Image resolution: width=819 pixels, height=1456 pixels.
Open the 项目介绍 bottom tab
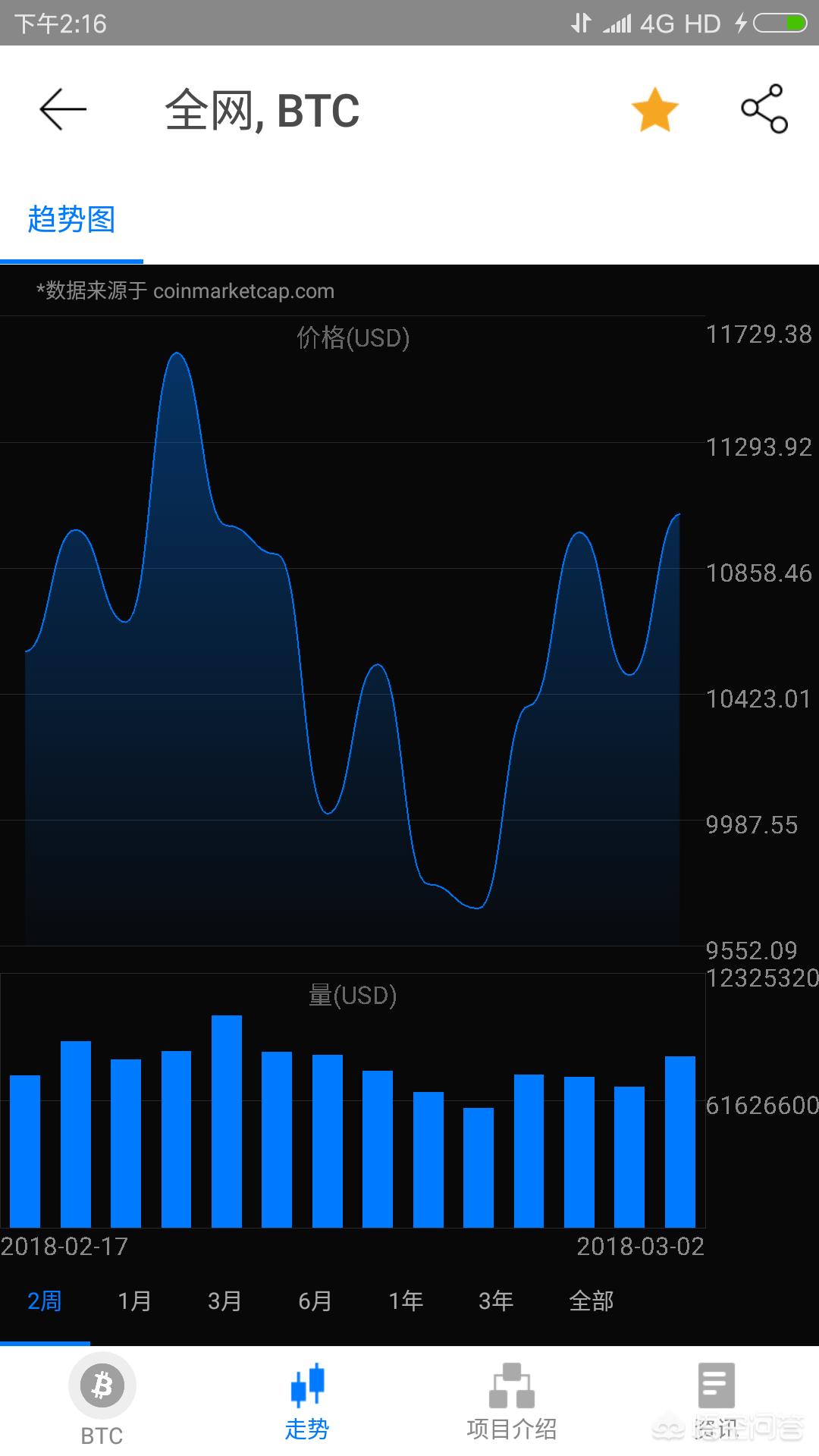pyautogui.click(x=512, y=1400)
